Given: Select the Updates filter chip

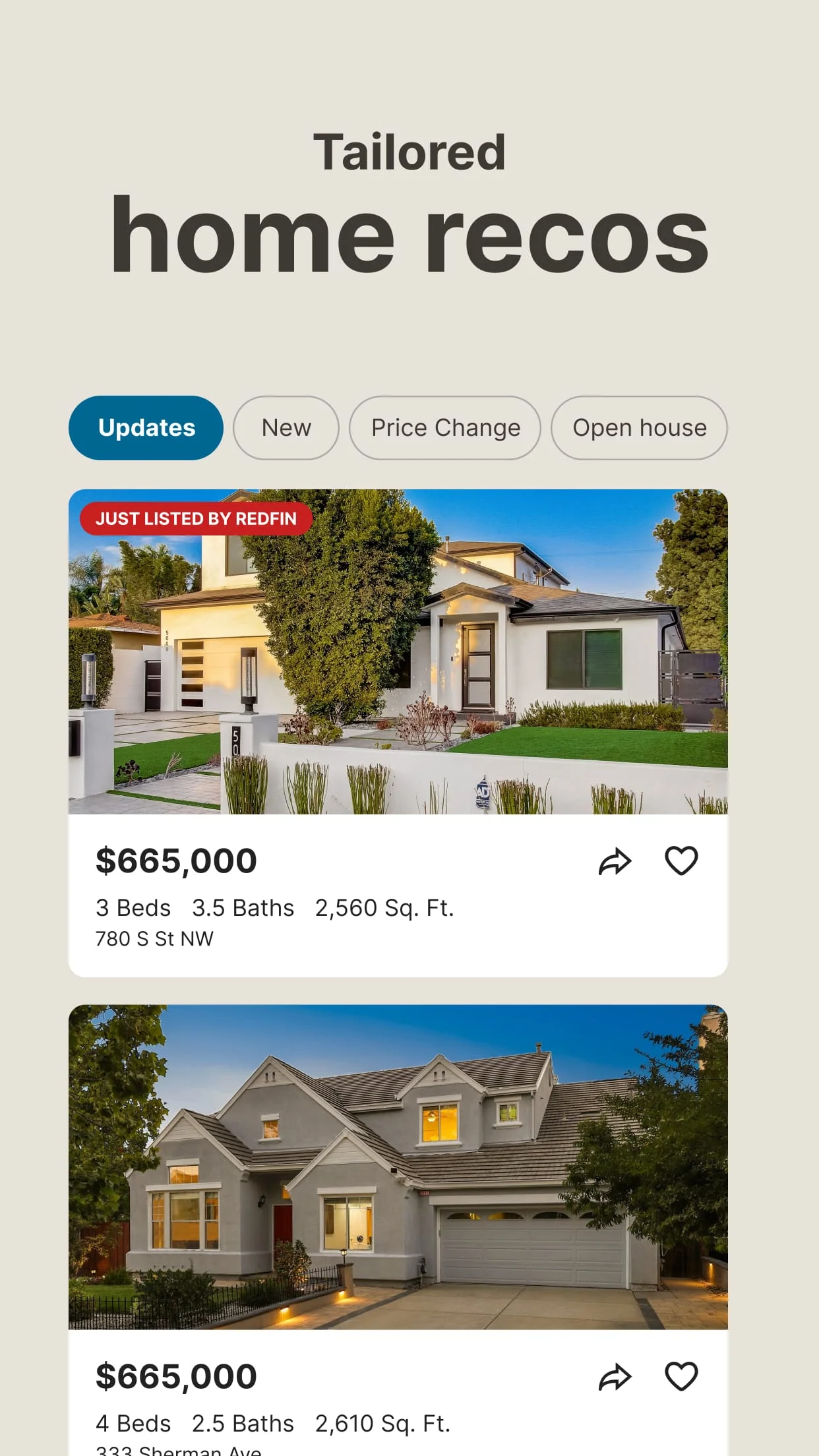Looking at the screenshot, I should click(x=146, y=428).
